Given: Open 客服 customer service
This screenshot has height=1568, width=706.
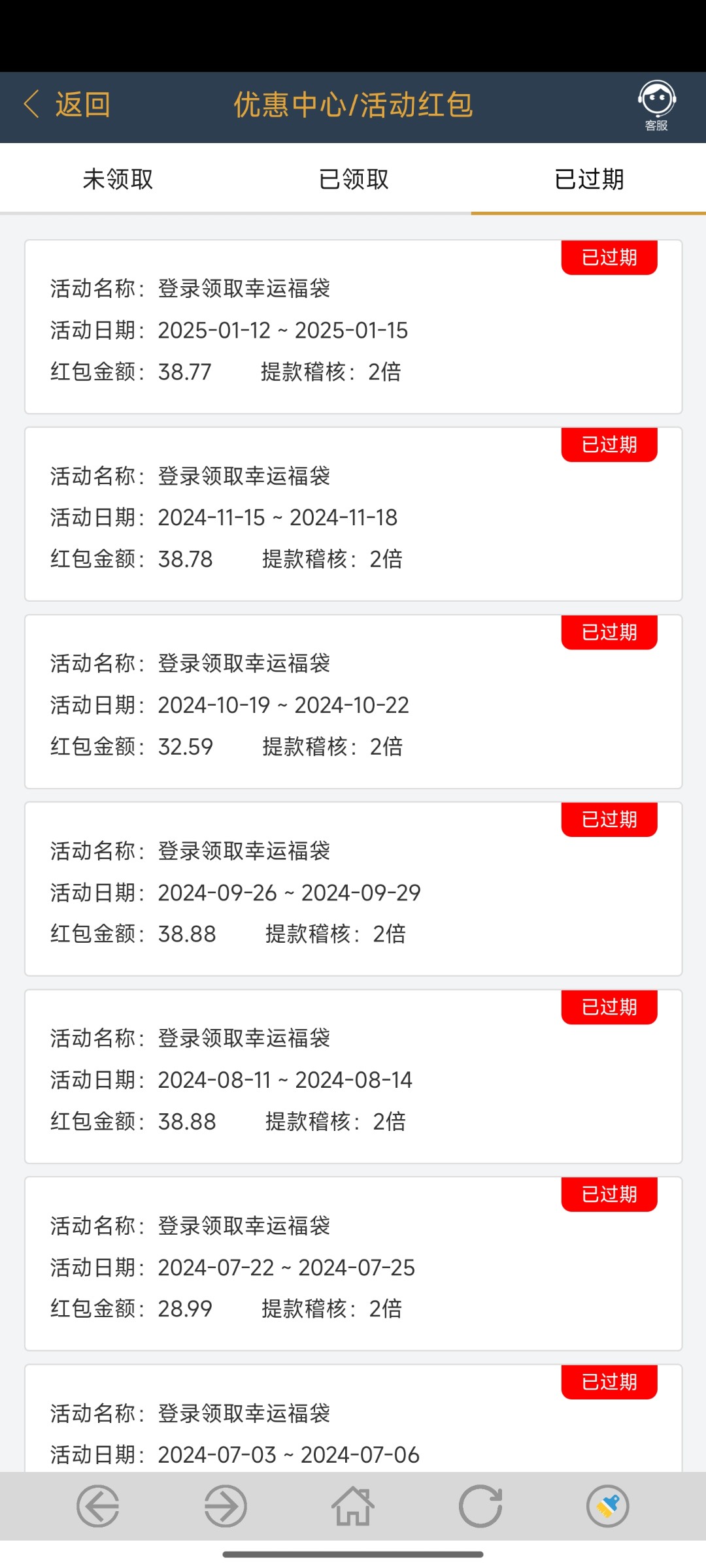Looking at the screenshot, I should click(x=656, y=106).
